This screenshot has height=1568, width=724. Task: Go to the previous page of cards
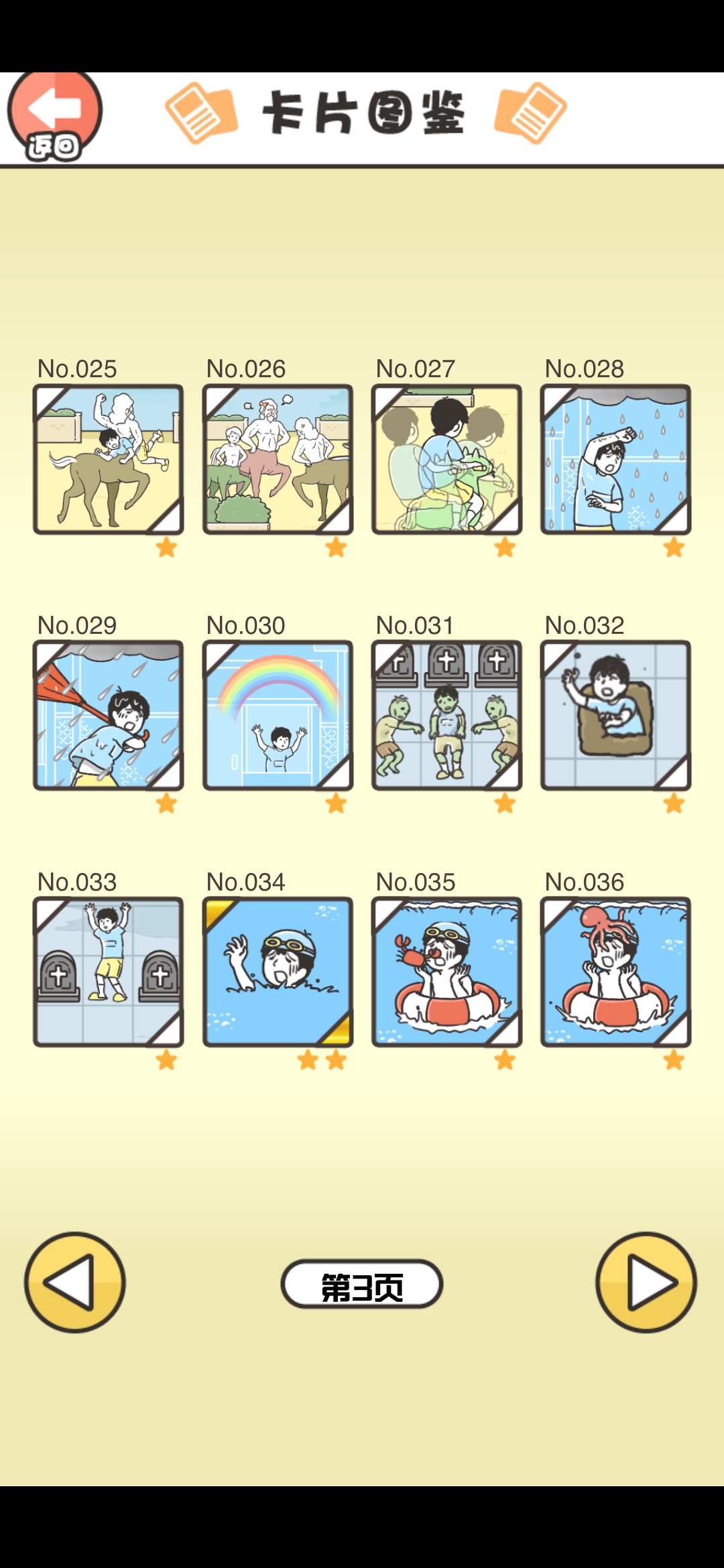tap(75, 1282)
